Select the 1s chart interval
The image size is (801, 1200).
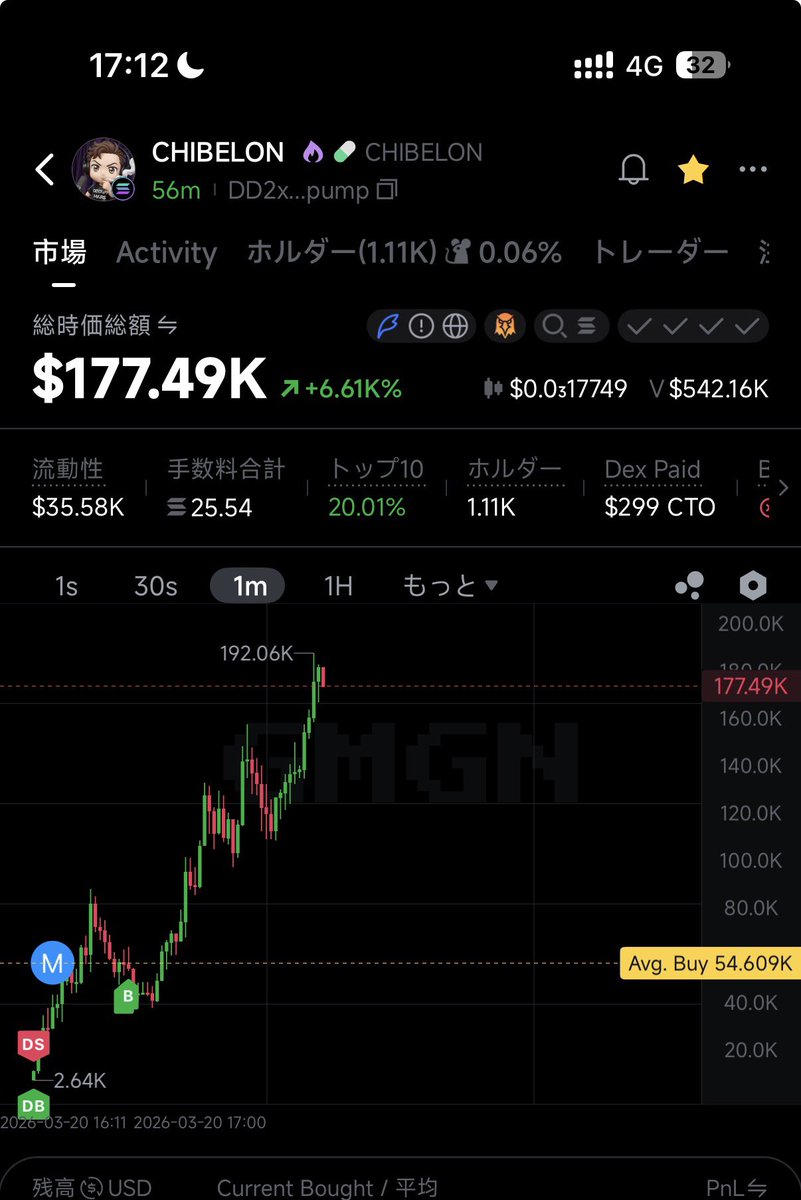click(66, 586)
